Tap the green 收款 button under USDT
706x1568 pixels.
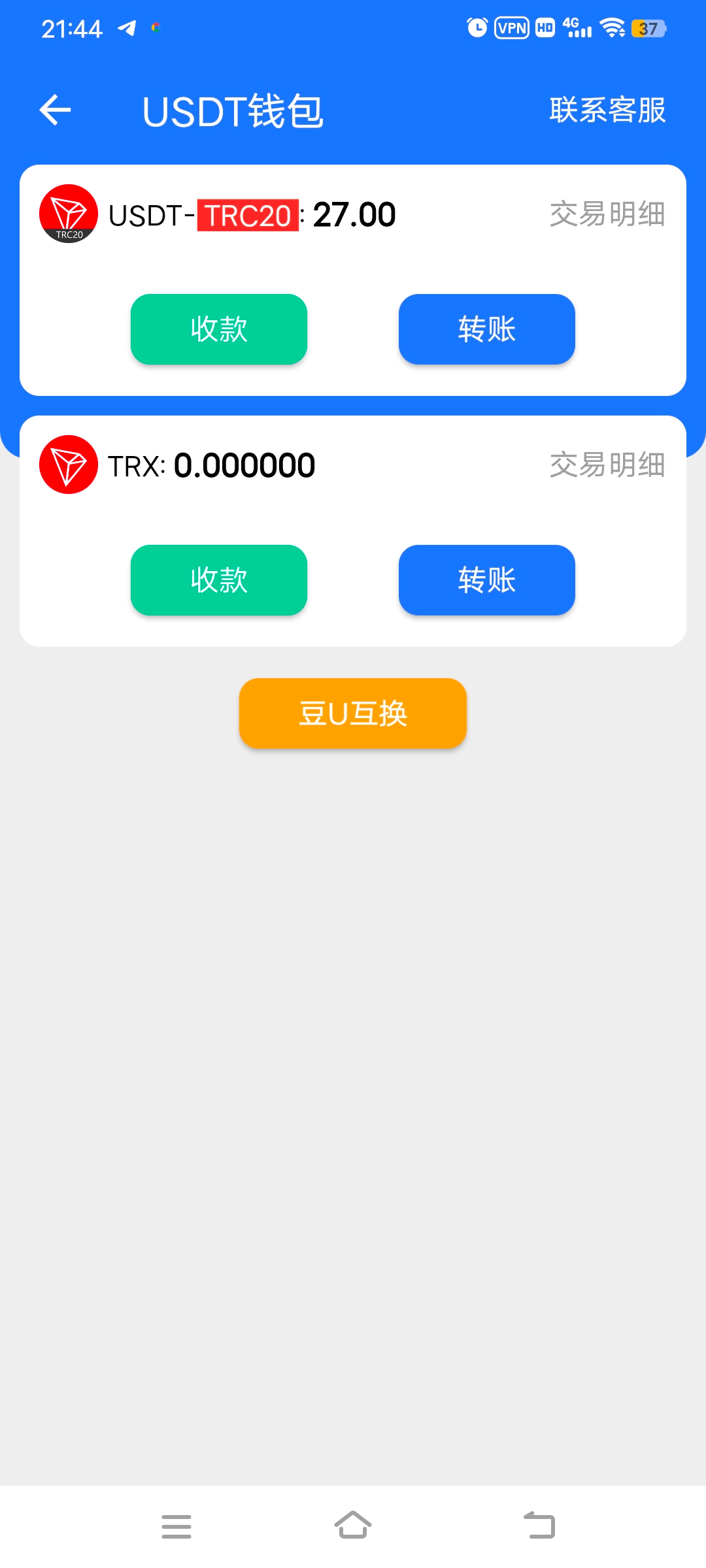(218, 329)
